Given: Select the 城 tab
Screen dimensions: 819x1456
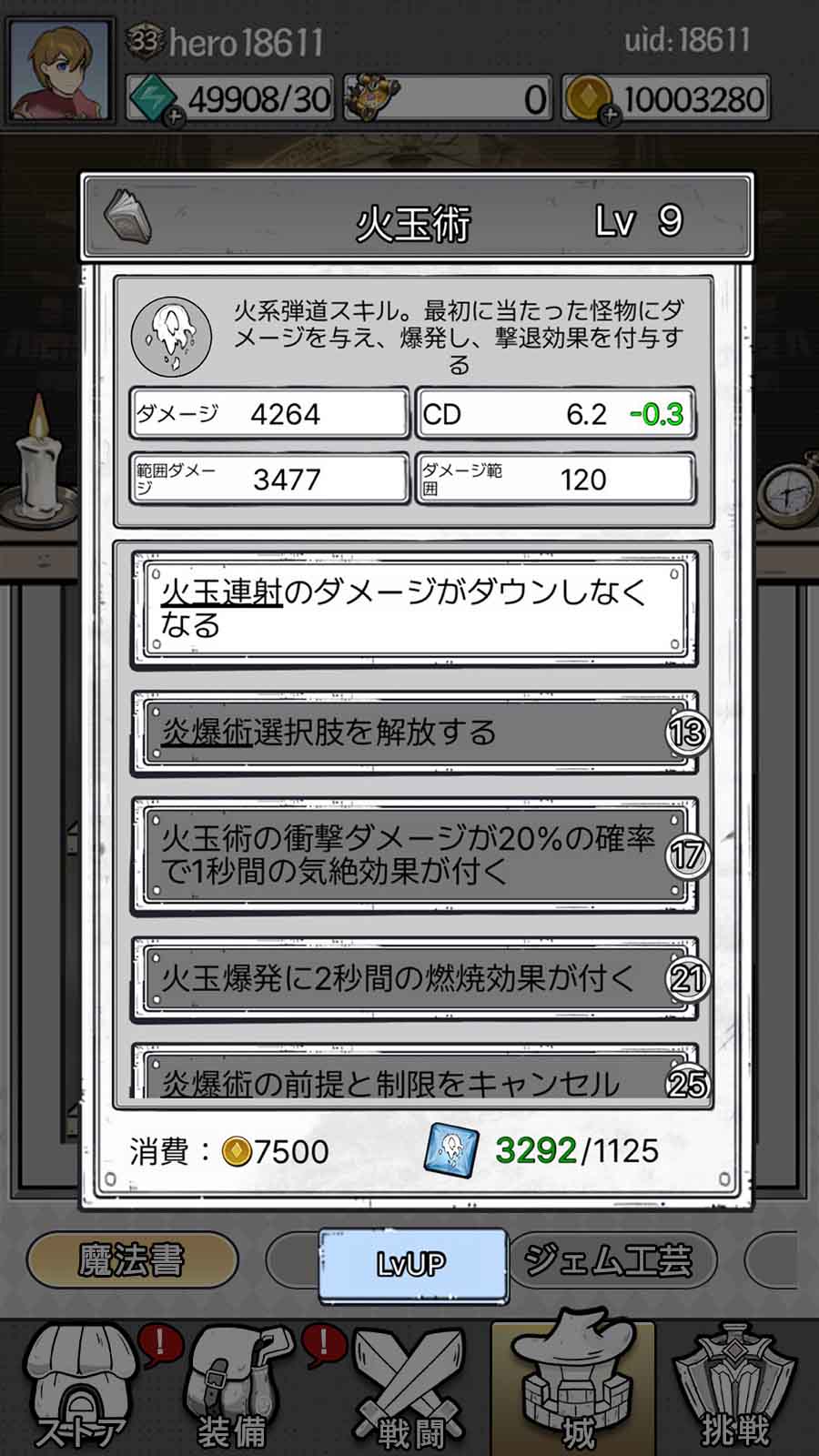Looking at the screenshot, I should point(573,1388).
